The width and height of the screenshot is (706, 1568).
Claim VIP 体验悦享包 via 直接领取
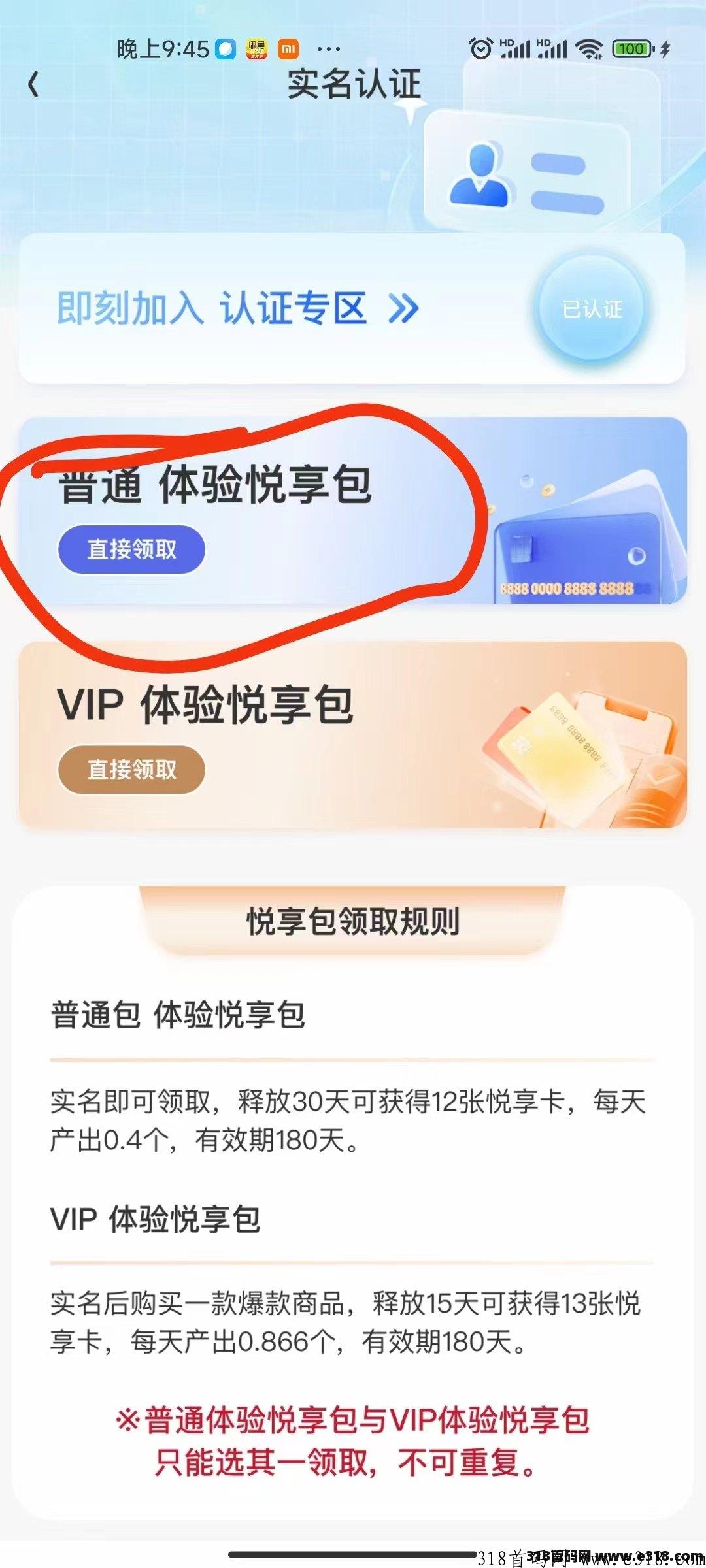coord(131,770)
